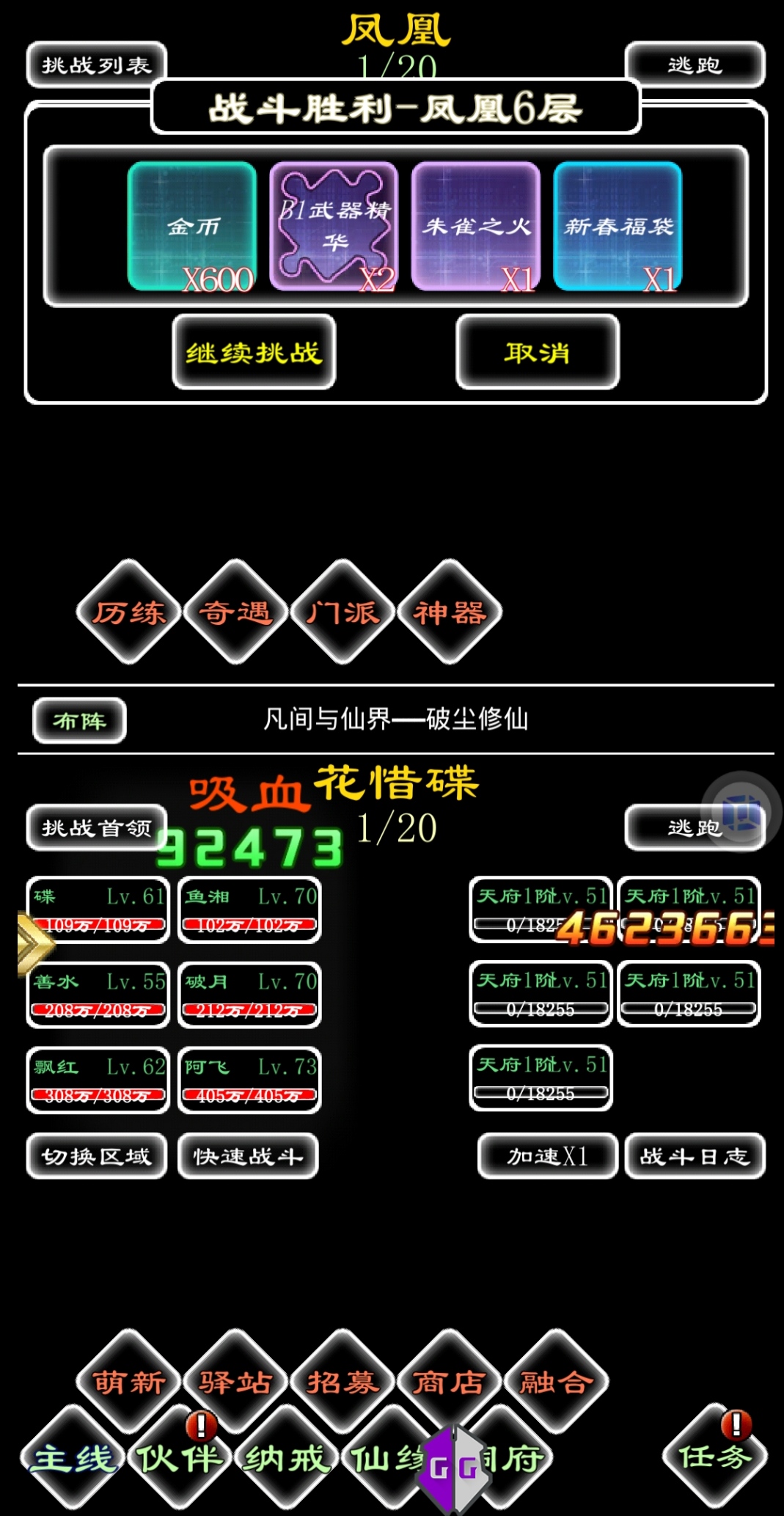Viewport: 784px width, 1516px height.
Task: Open the 任务 quests tab
Action: (715, 1457)
